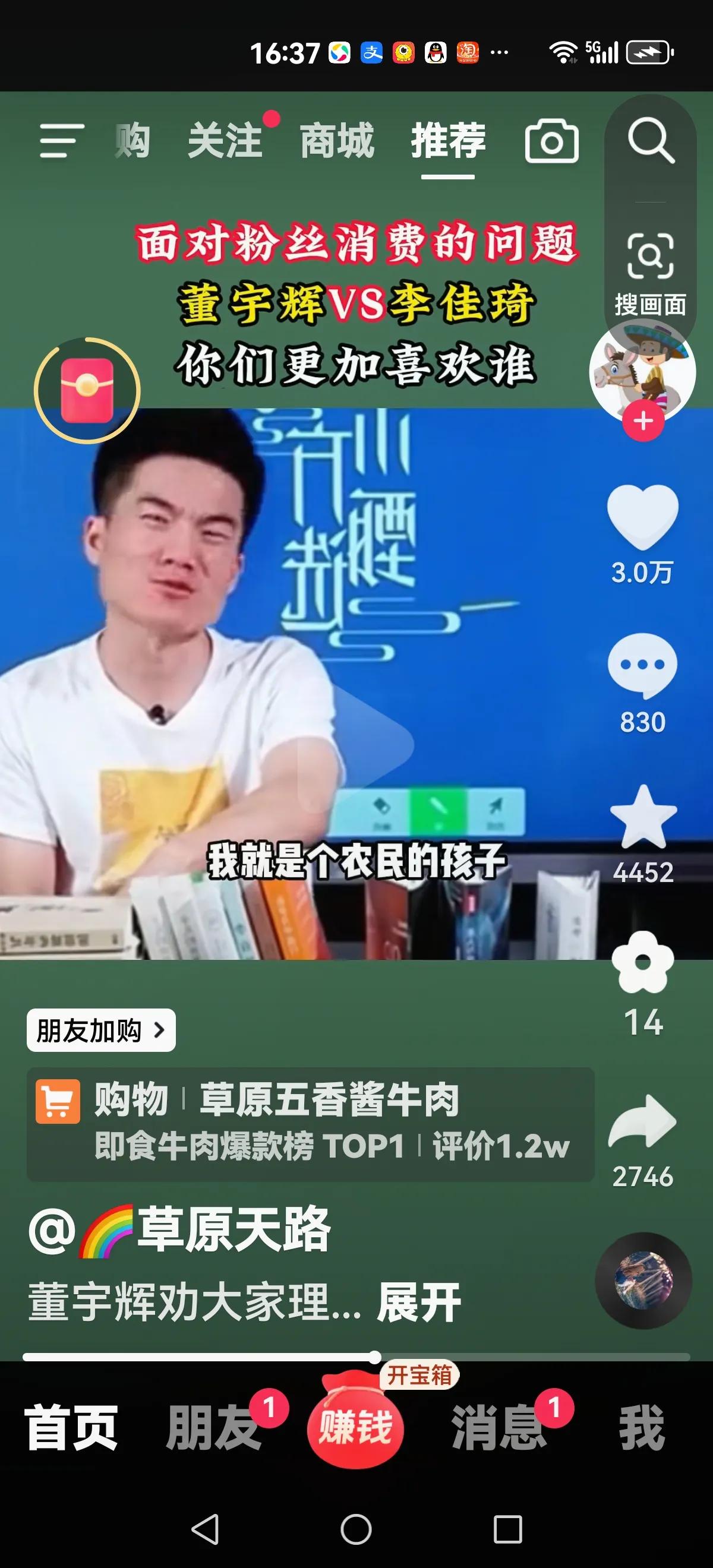This screenshot has height=1568, width=713.
Task: Switch to the 关注 tab
Action: coord(225,141)
